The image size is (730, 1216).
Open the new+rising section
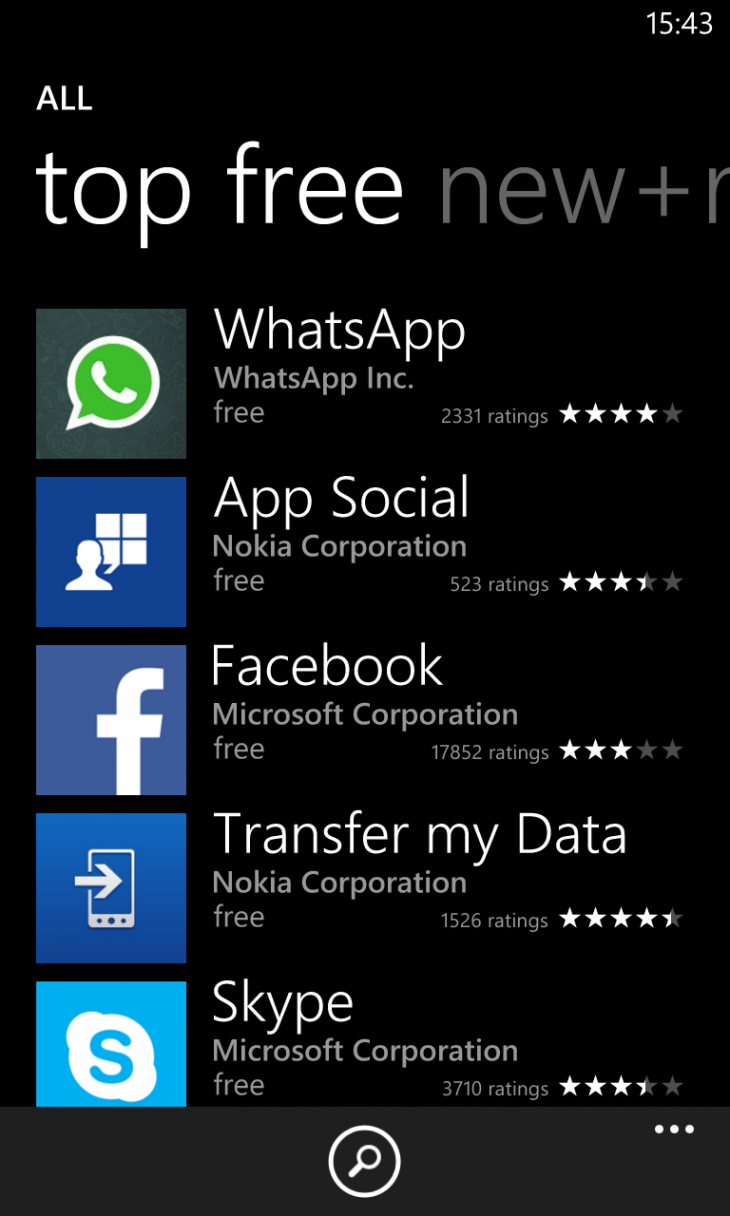(580, 190)
